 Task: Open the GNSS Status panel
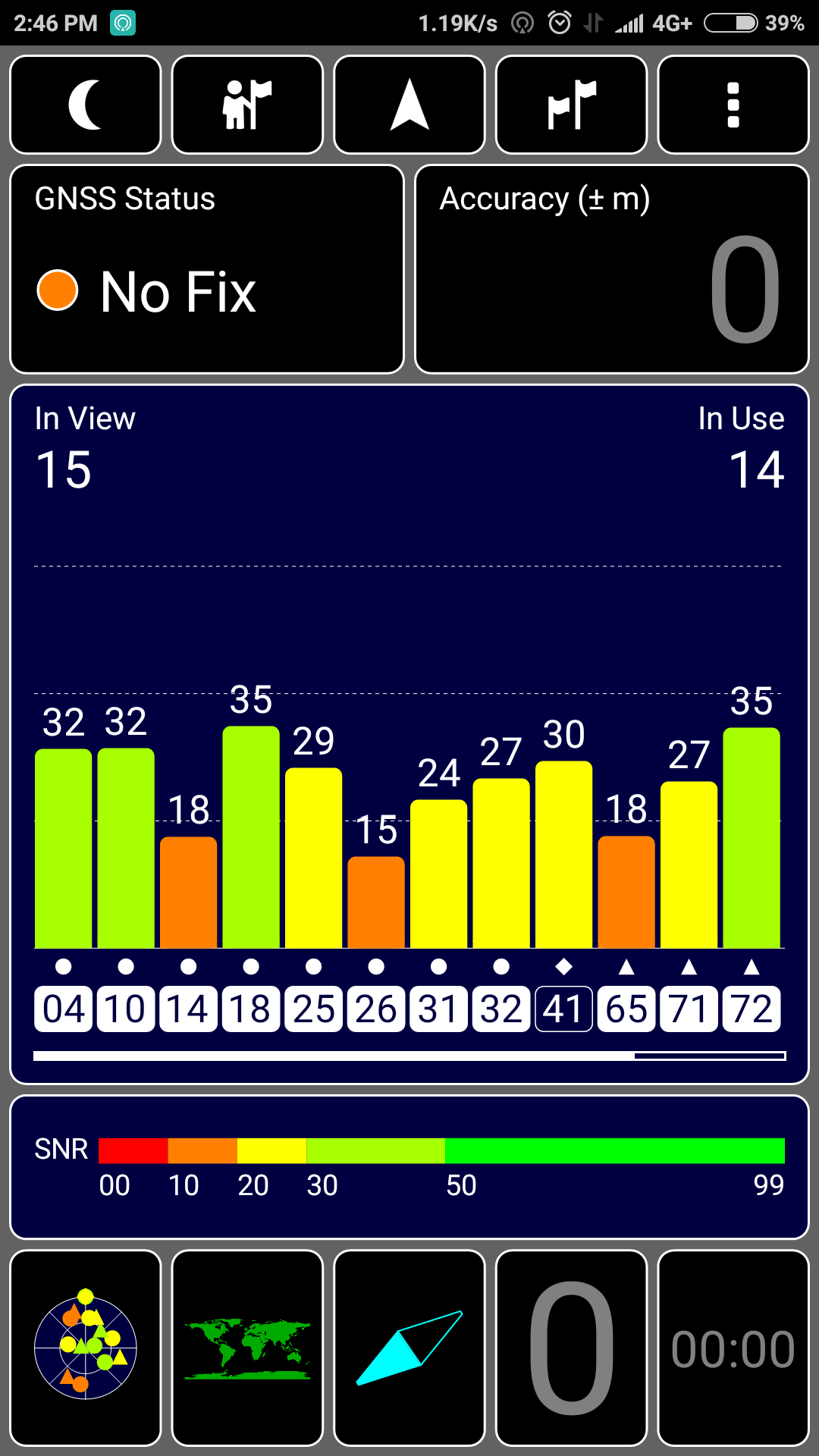pos(207,269)
